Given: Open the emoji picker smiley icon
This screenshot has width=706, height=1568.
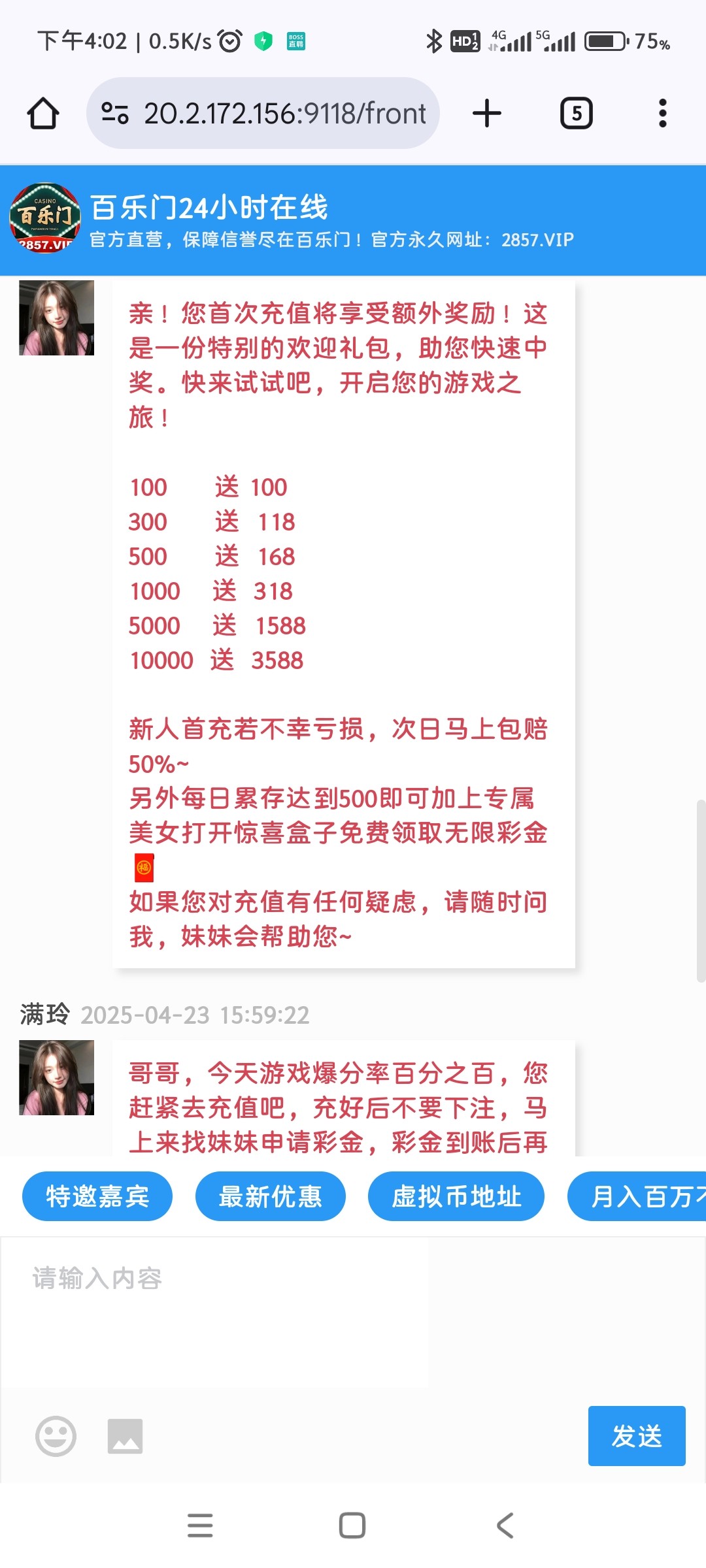Looking at the screenshot, I should click(55, 1435).
